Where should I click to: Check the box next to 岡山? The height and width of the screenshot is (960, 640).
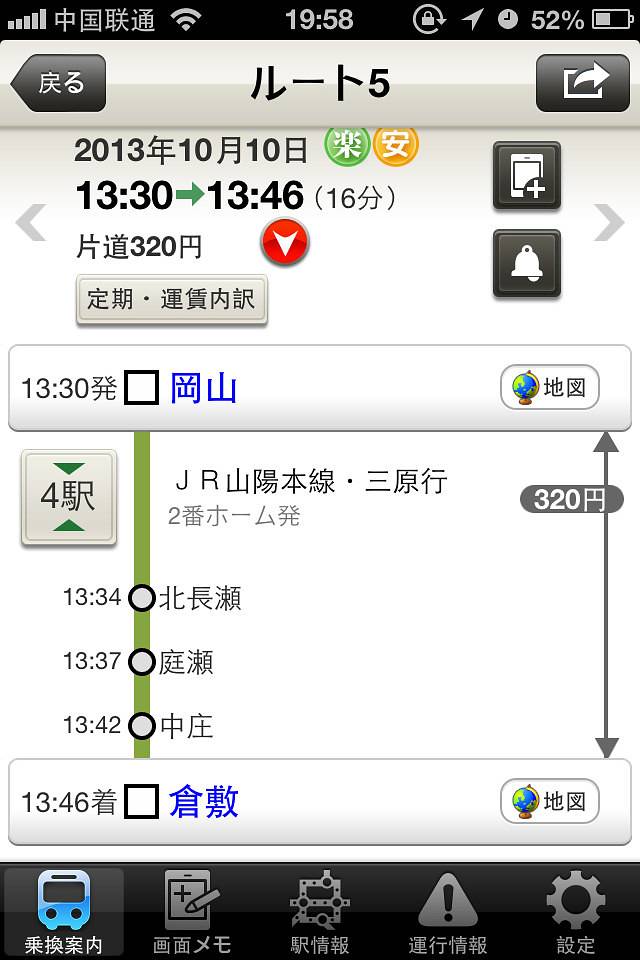coord(141,388)
